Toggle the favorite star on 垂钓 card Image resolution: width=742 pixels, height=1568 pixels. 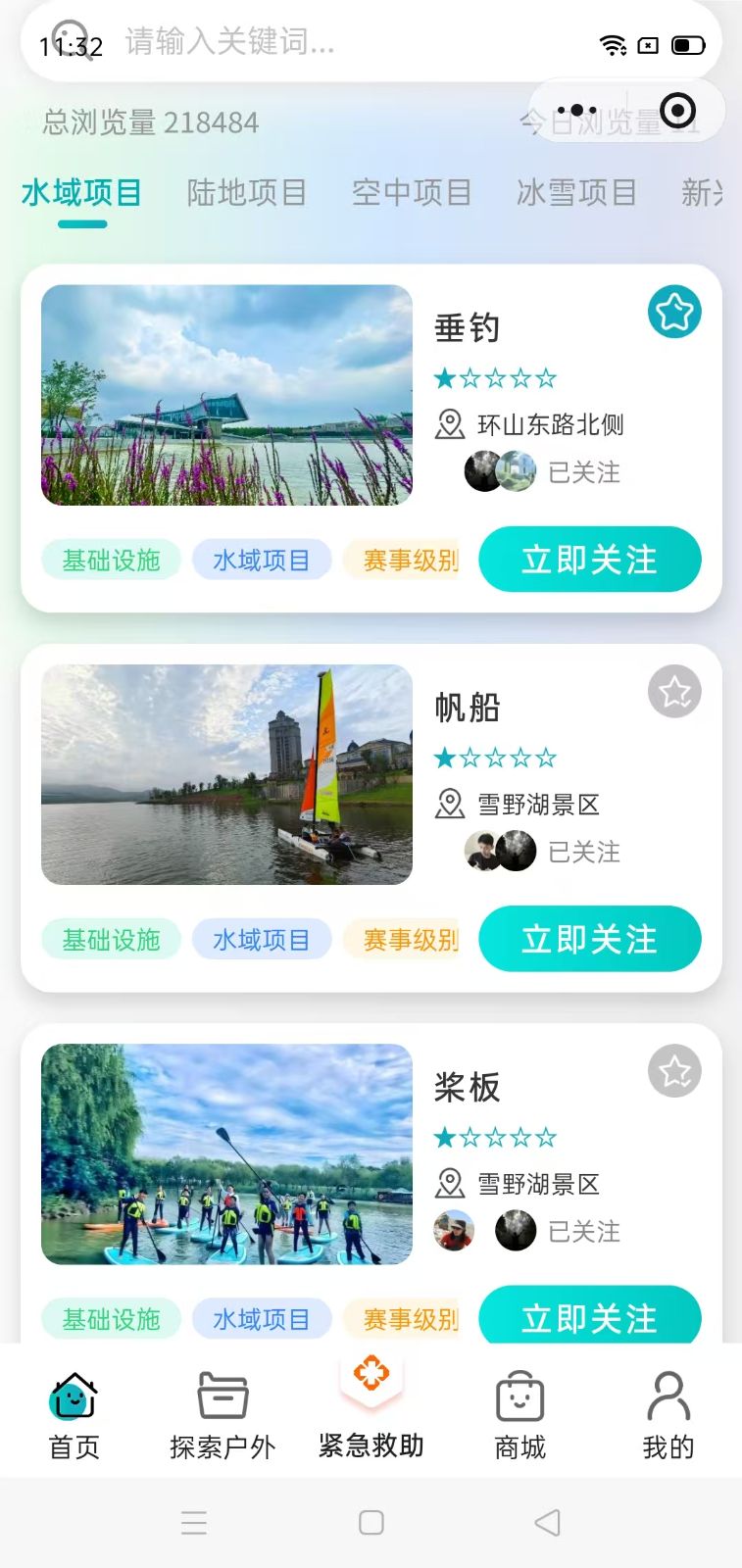[x=674, y=313]
